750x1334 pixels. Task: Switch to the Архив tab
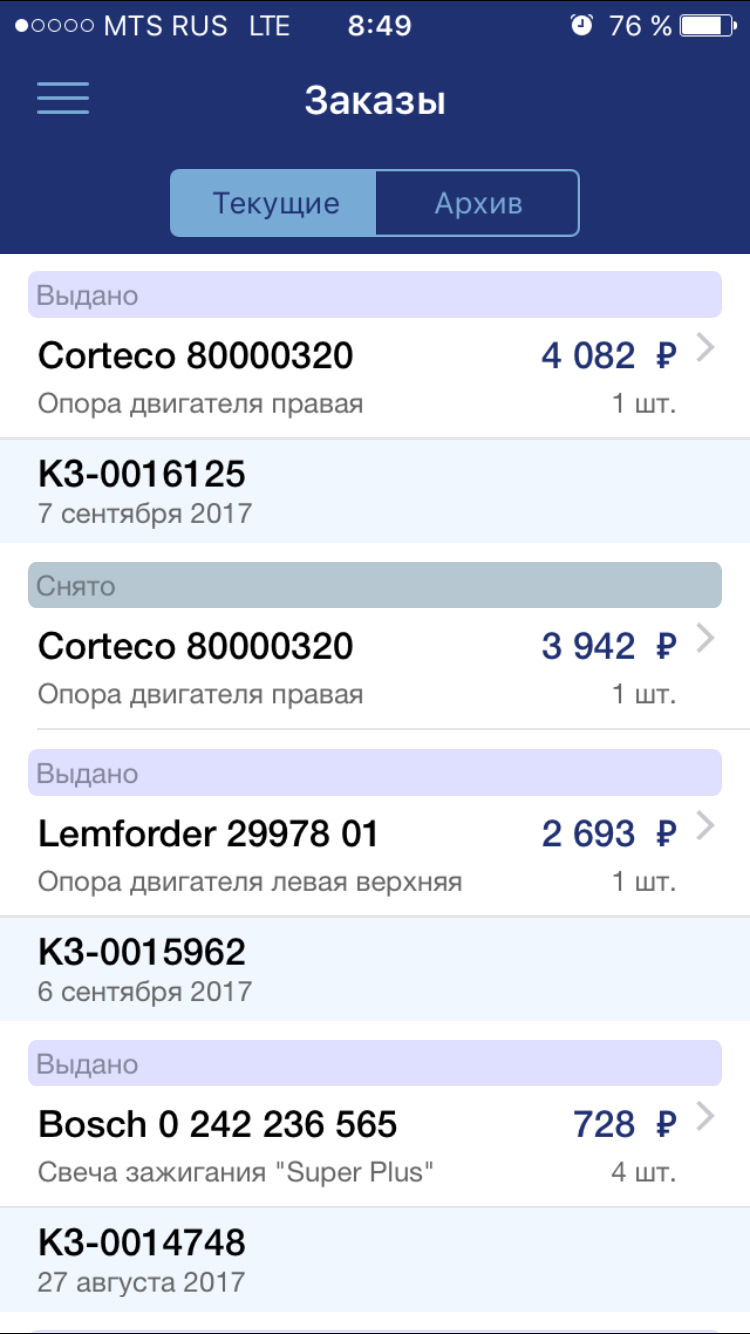(478, 204)
